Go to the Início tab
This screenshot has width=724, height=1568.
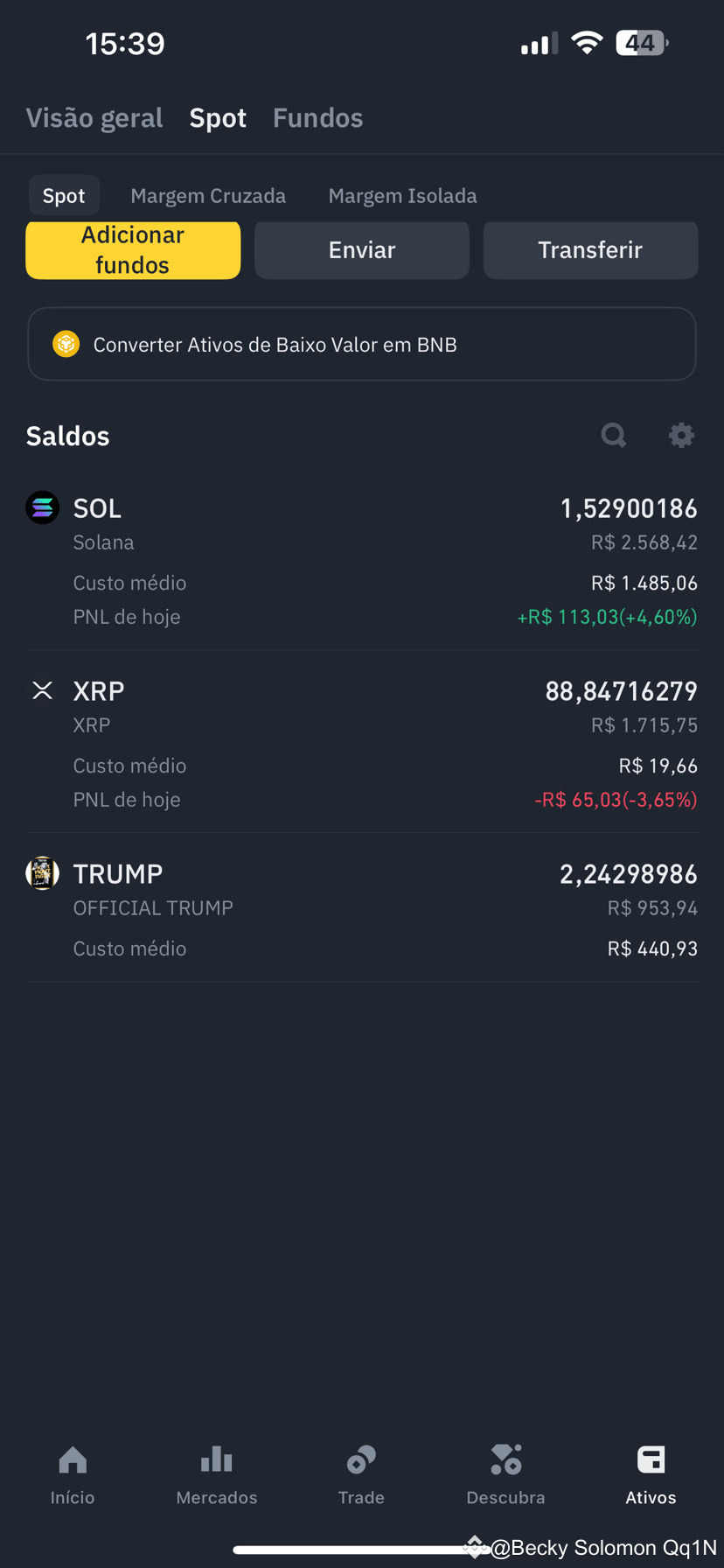tap(73, 1474)
